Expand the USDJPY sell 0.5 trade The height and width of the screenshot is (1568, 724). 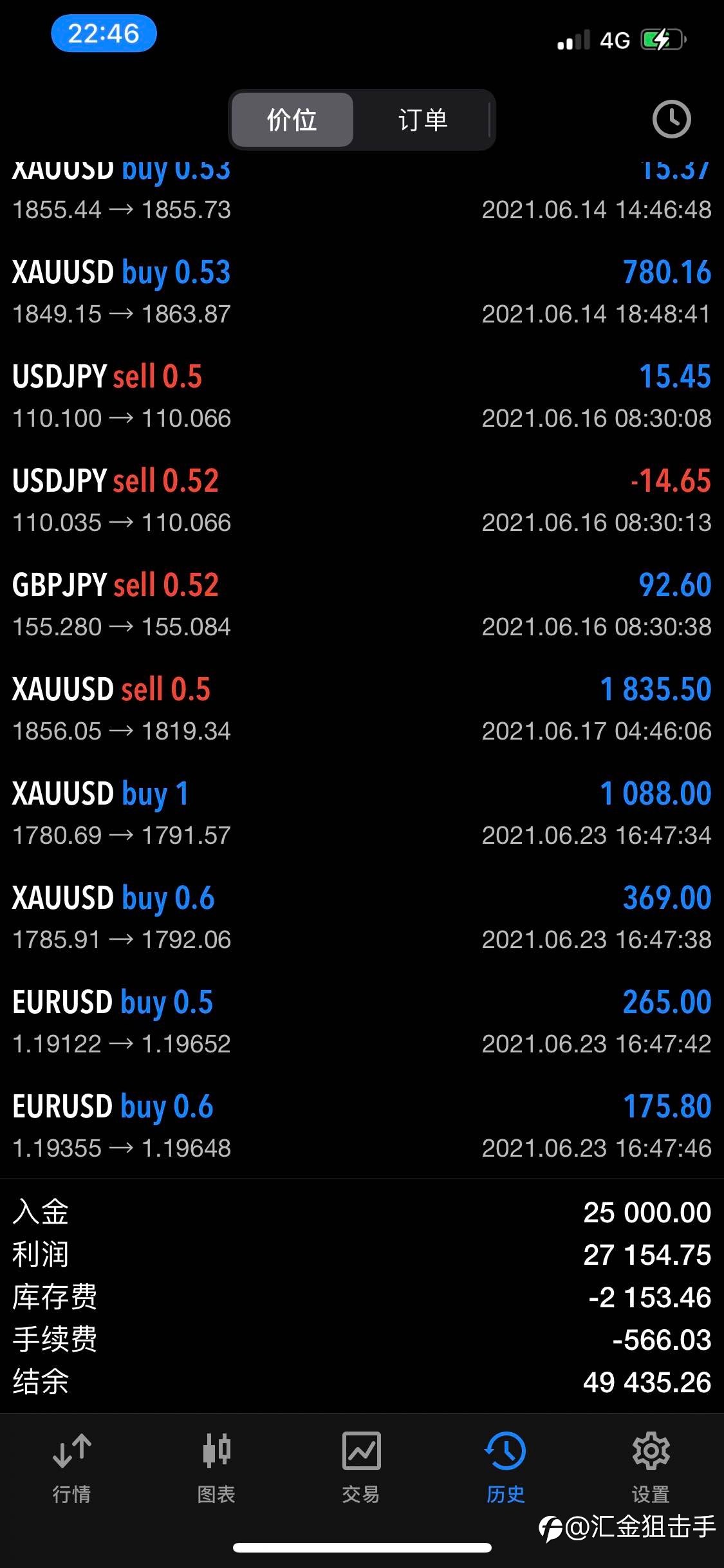tap(362, 397)
